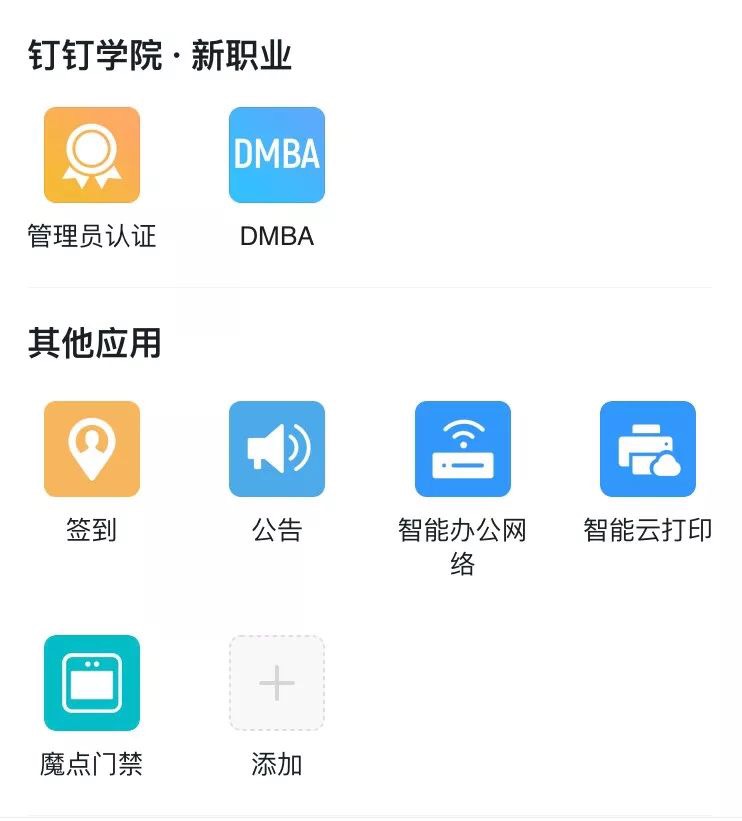Open the 智能办公网络 smart office network icon
This screenshot has height=821, width=742.
pyautogui.click(x=462, y=449)
